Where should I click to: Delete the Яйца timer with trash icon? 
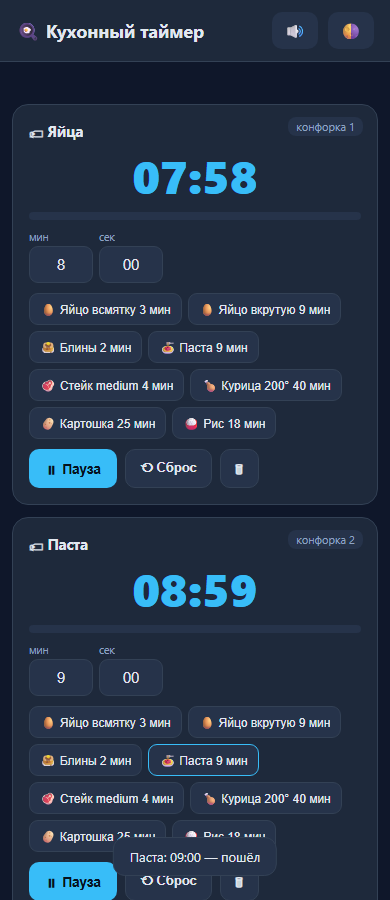(240, 468)
